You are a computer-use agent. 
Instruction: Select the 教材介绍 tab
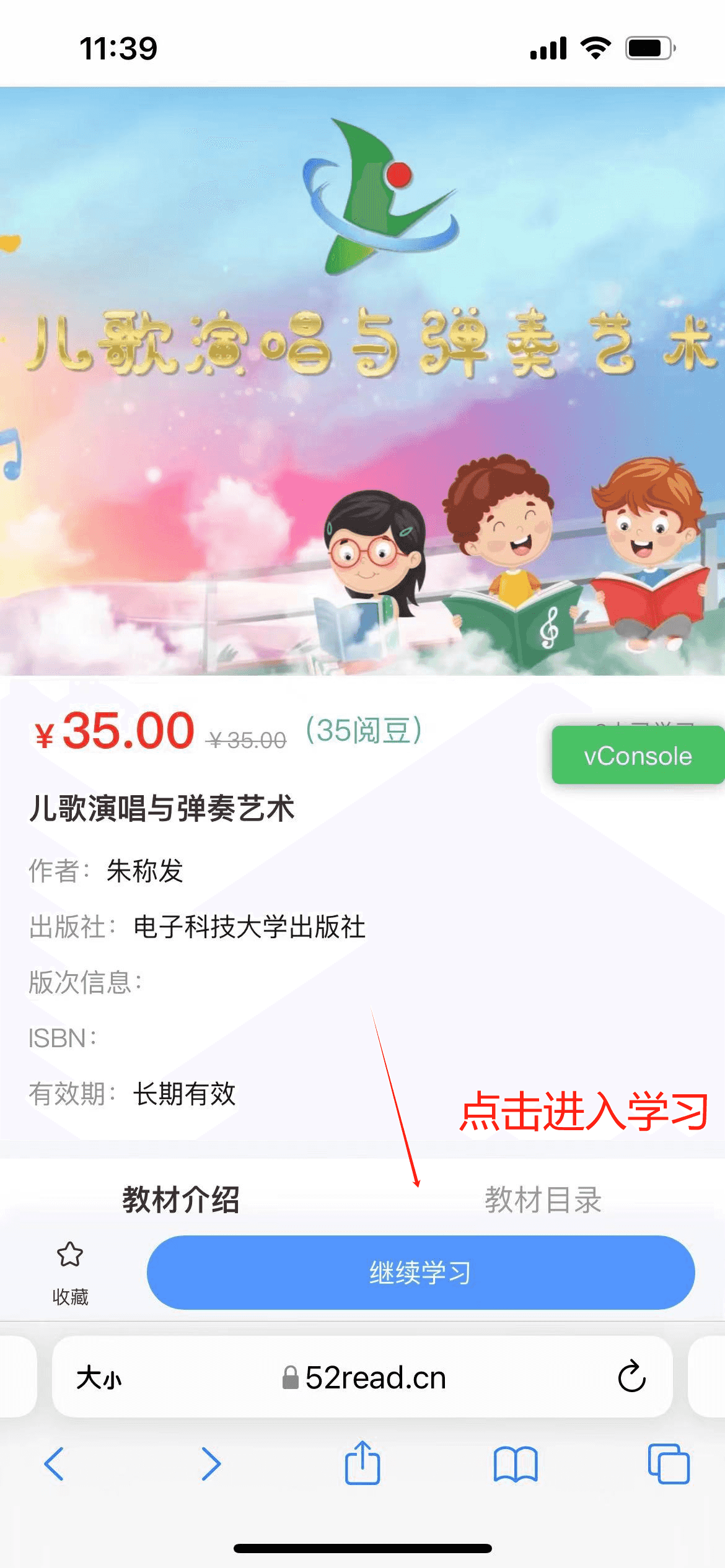(x=180, y=1200)
